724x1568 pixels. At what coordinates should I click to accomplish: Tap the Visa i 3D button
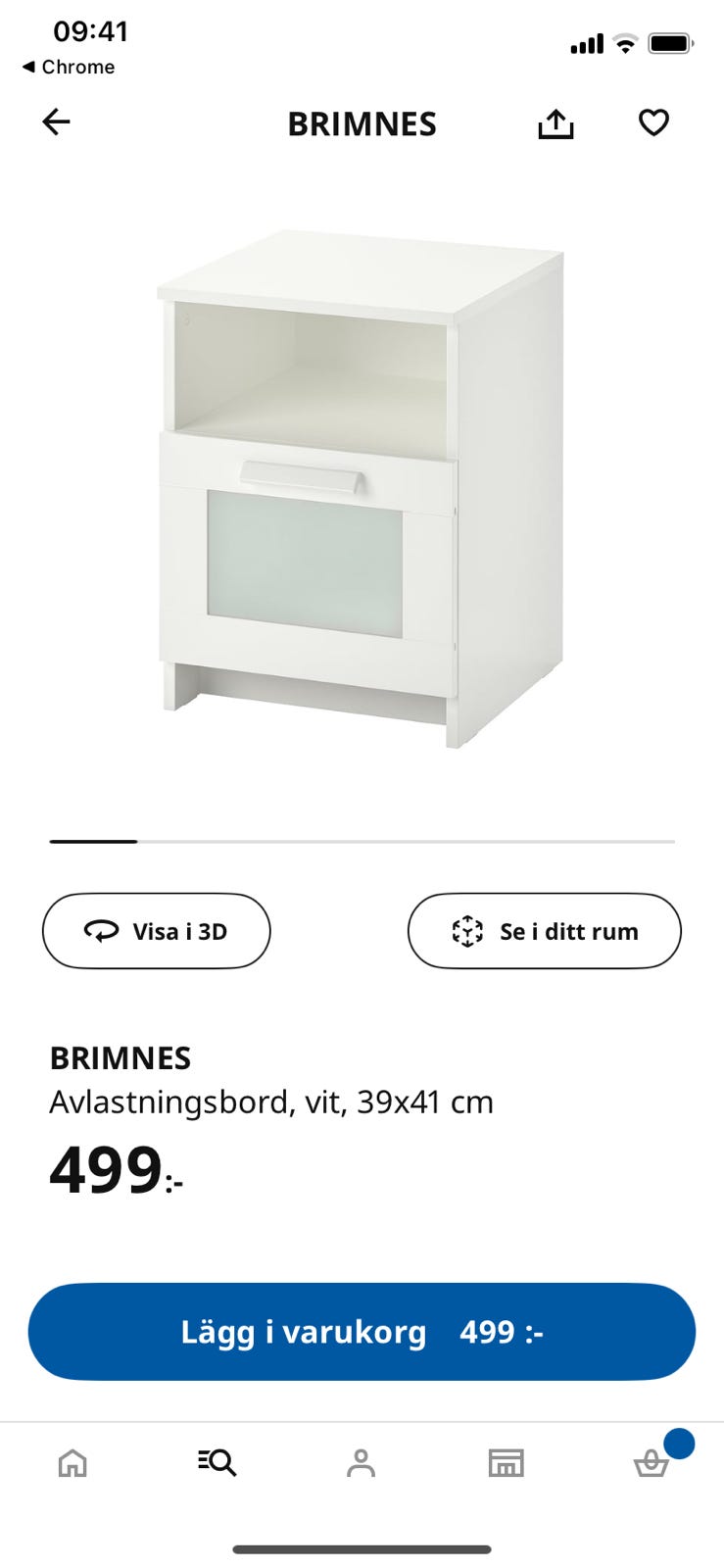(x=157, y=931)
